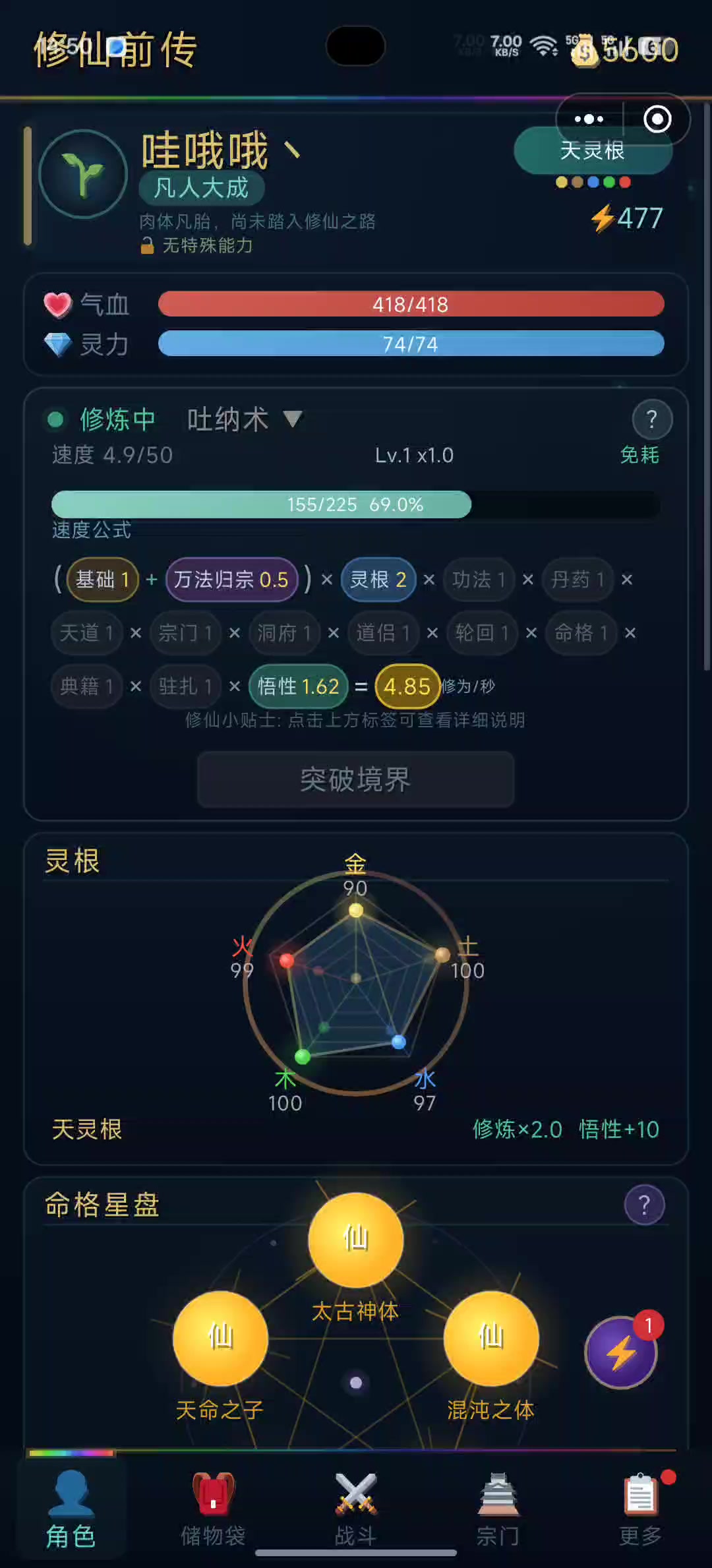Image resolution: width=712 pixels, height=1568 pixels.
Task: Edit the character name with the pencil icon
Action: (292, 151)
